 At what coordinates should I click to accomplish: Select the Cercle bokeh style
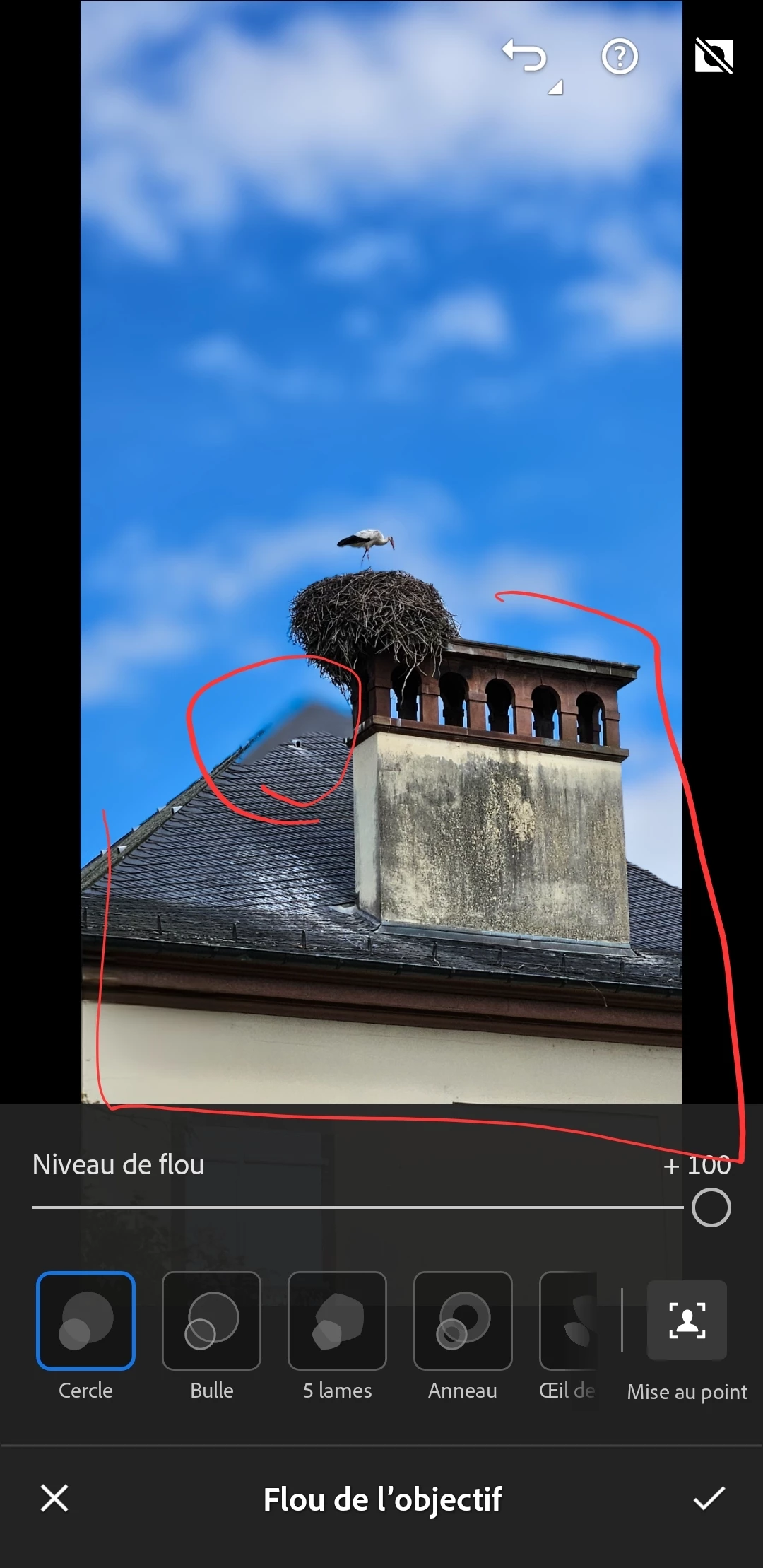point(85,1321)
